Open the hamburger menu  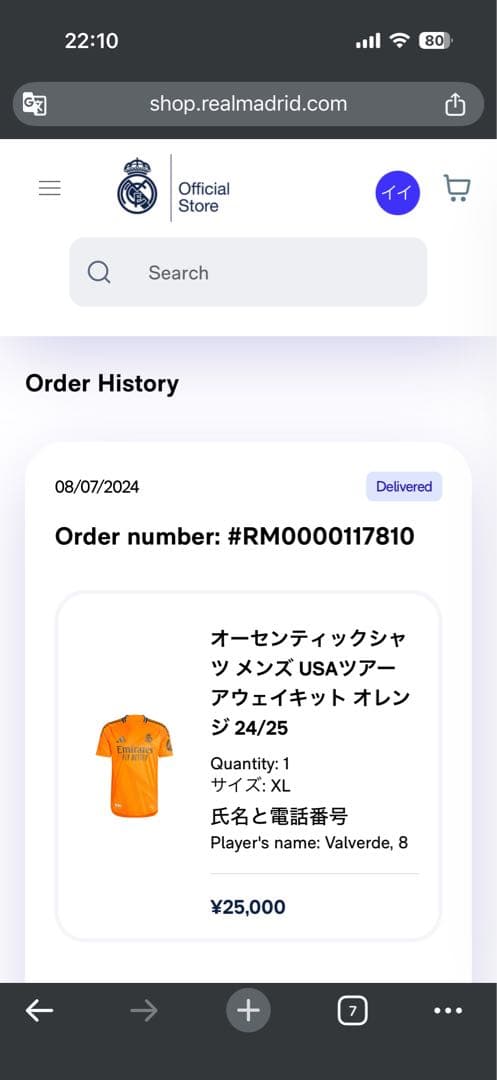pyautogui.click(x=50, y=188)
